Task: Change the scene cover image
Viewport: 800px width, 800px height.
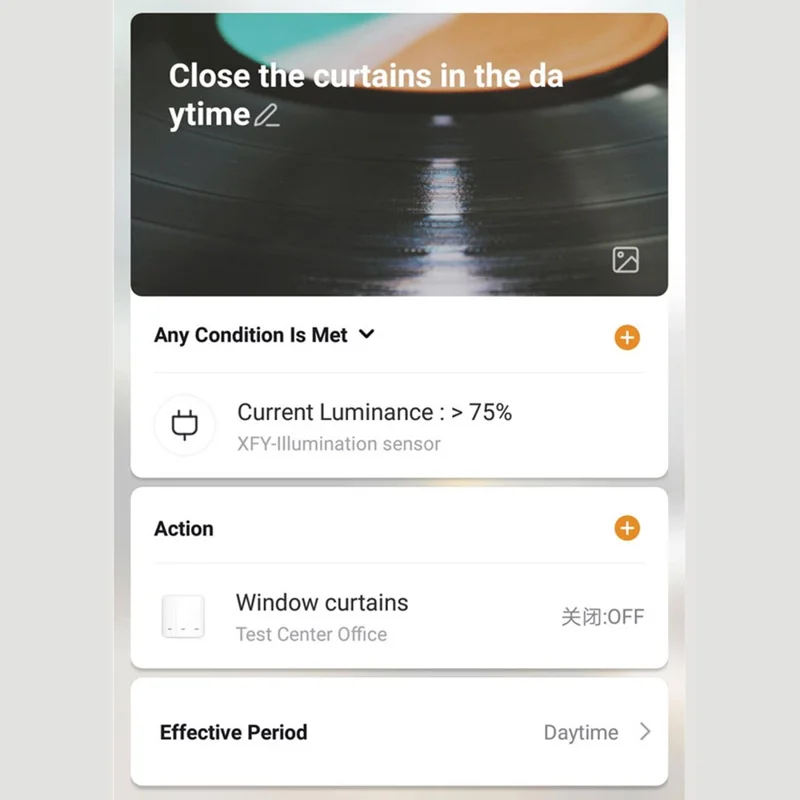Action: 625,261
